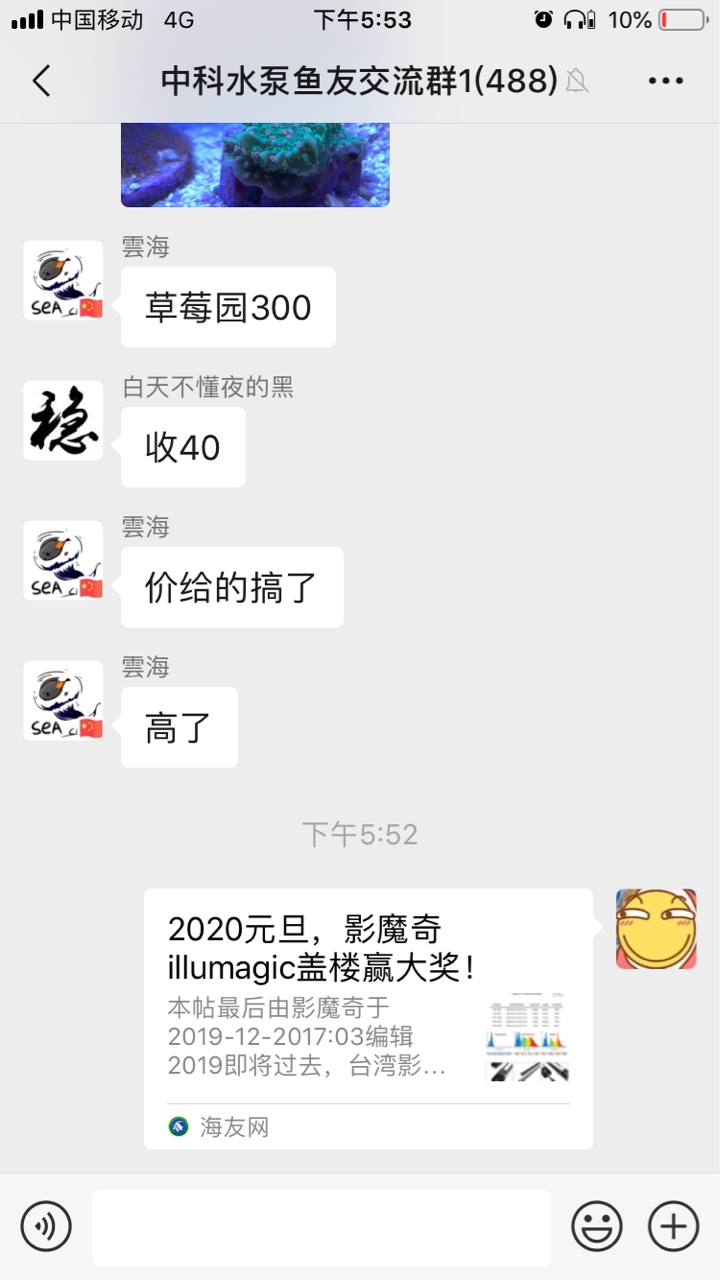Switch to voice message input
This screenshot has height=1280, width=720.
[46, 1226]
